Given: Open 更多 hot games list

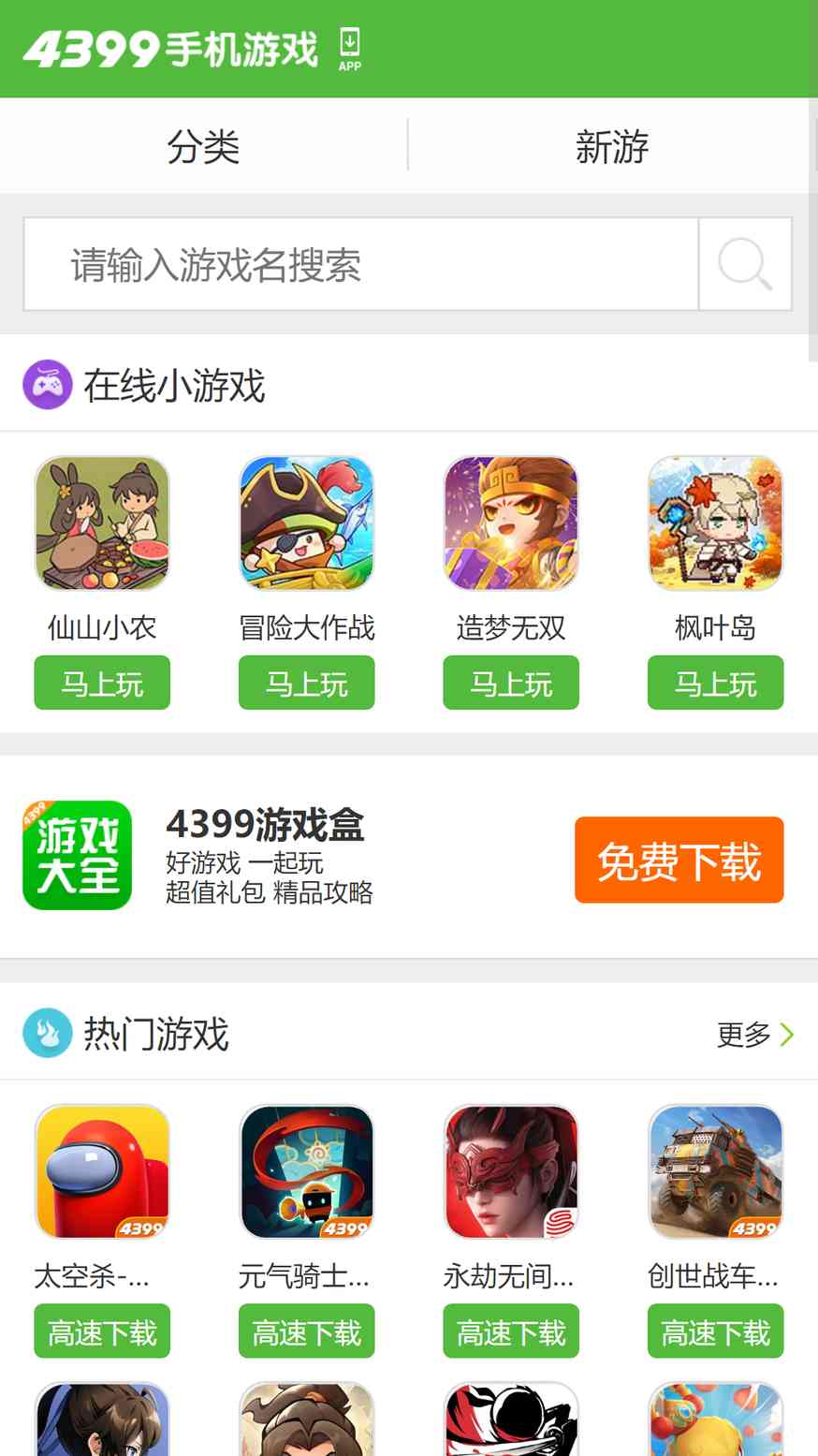Looking at the screenshot, I should pyautogui.click(x=754, y=1035).
